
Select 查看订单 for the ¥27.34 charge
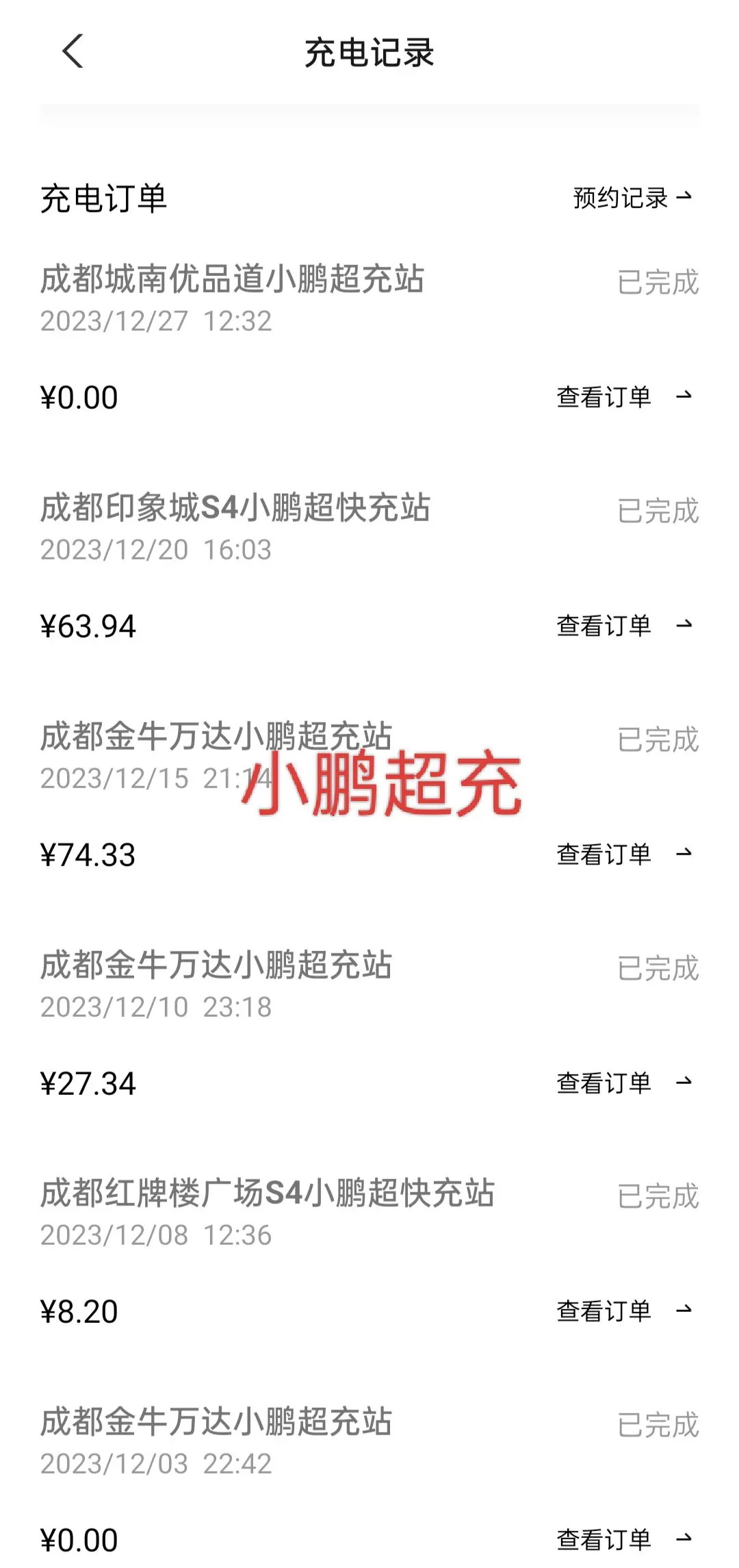pyautogui.click(x=624, y=1083)
